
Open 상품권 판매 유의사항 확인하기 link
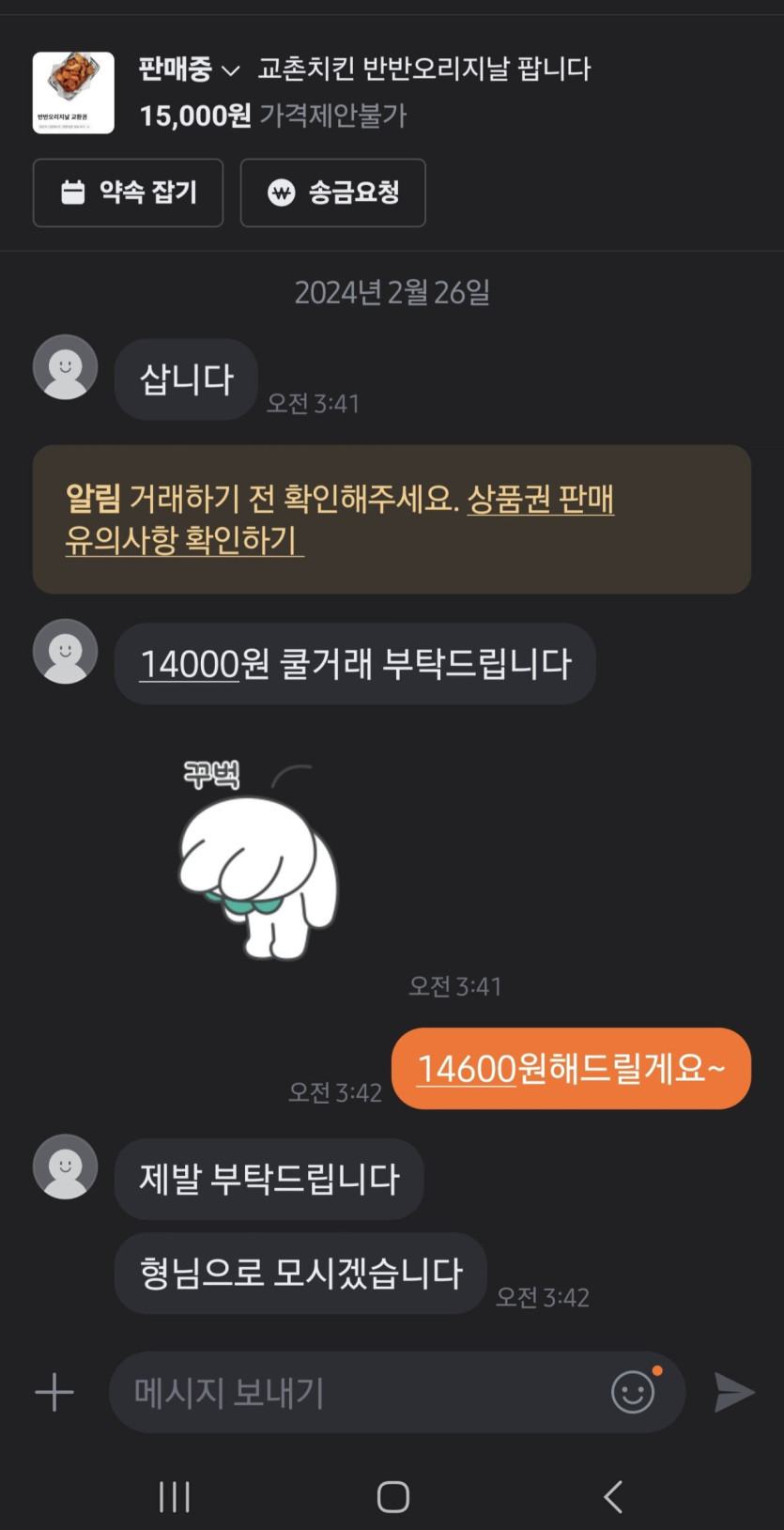pyautogui.click(x=540, y=499)
